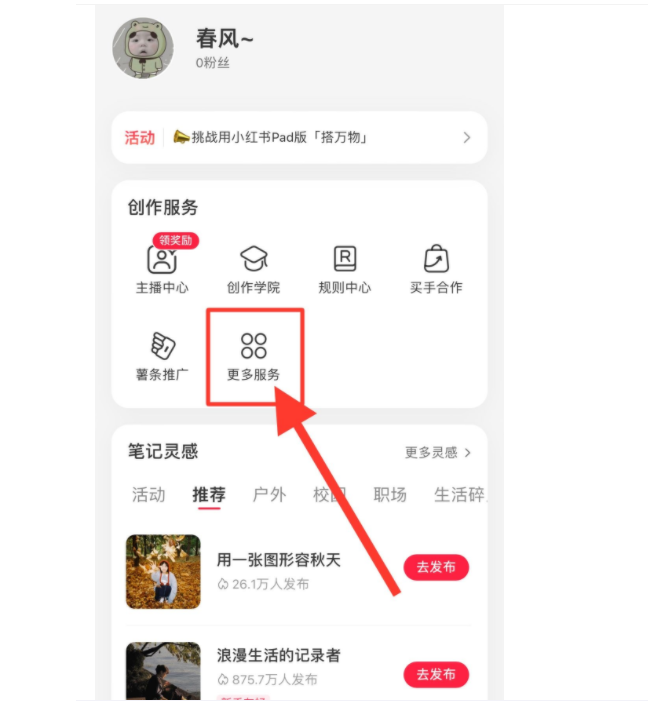Tap 更多灵感 link
Viewport: 648px width, 719px height.
[x=437, y=453]
